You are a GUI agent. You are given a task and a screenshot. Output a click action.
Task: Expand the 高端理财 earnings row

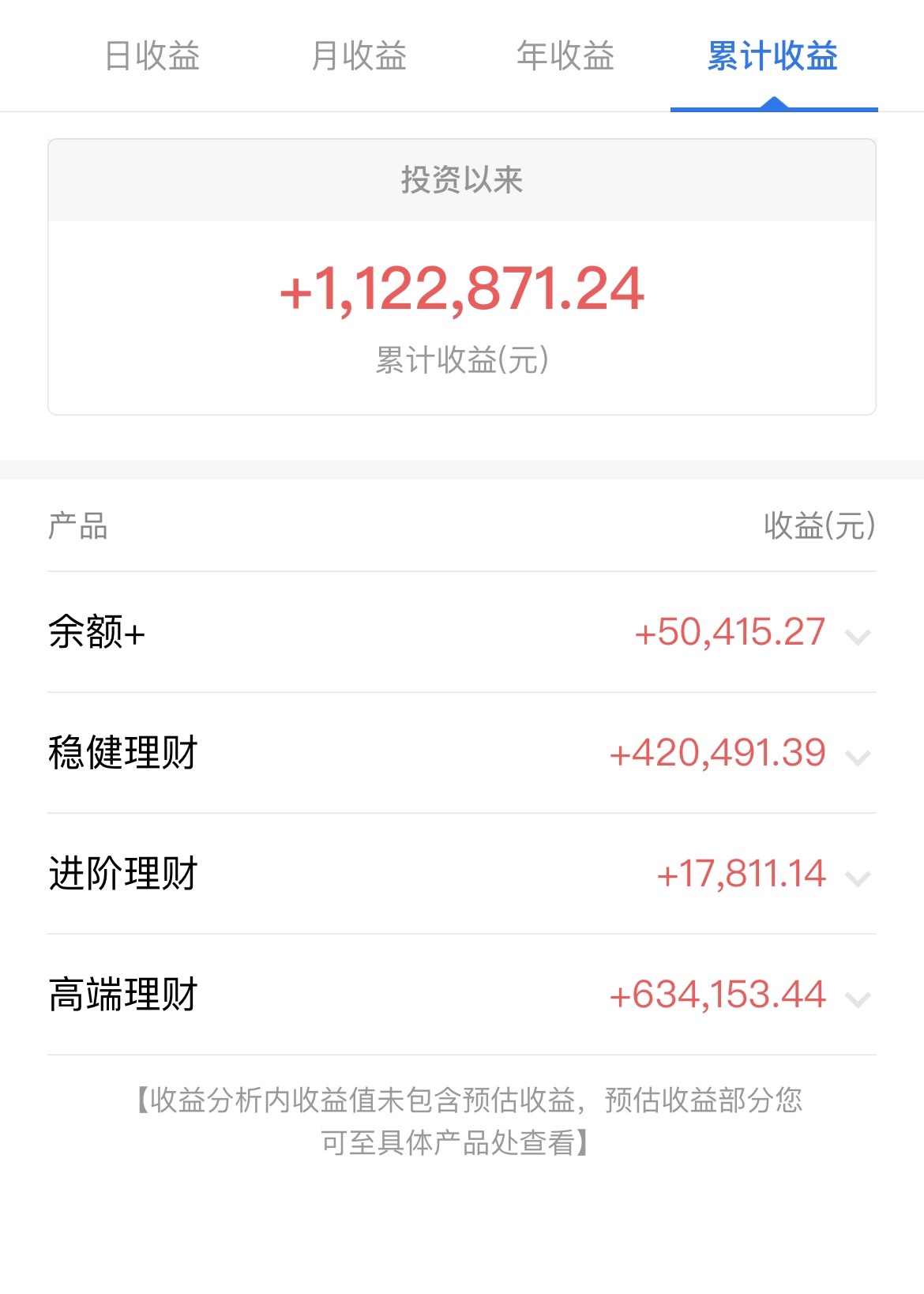857,999
